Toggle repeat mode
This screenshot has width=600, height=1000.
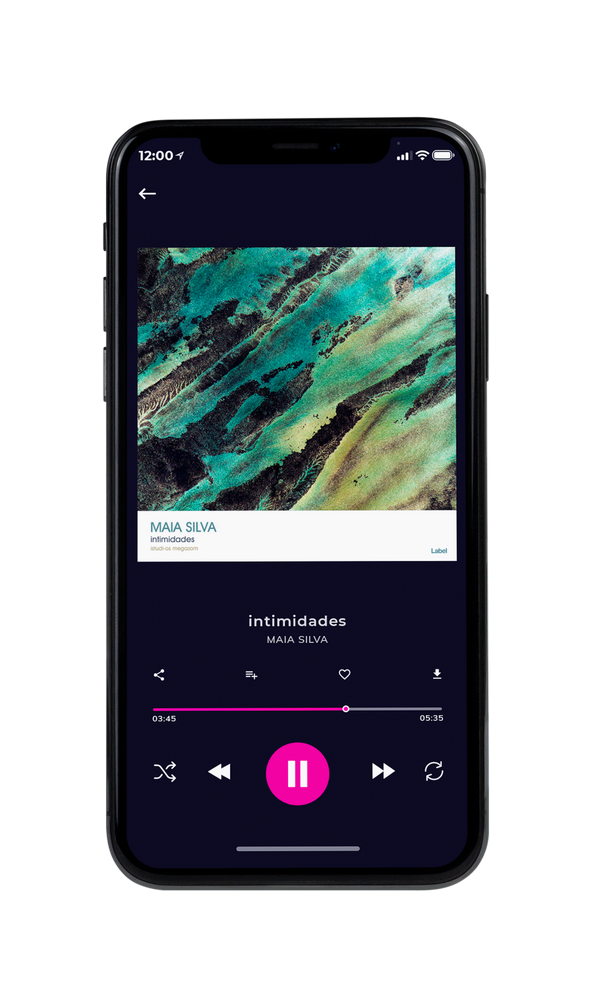tap(434, 771)
